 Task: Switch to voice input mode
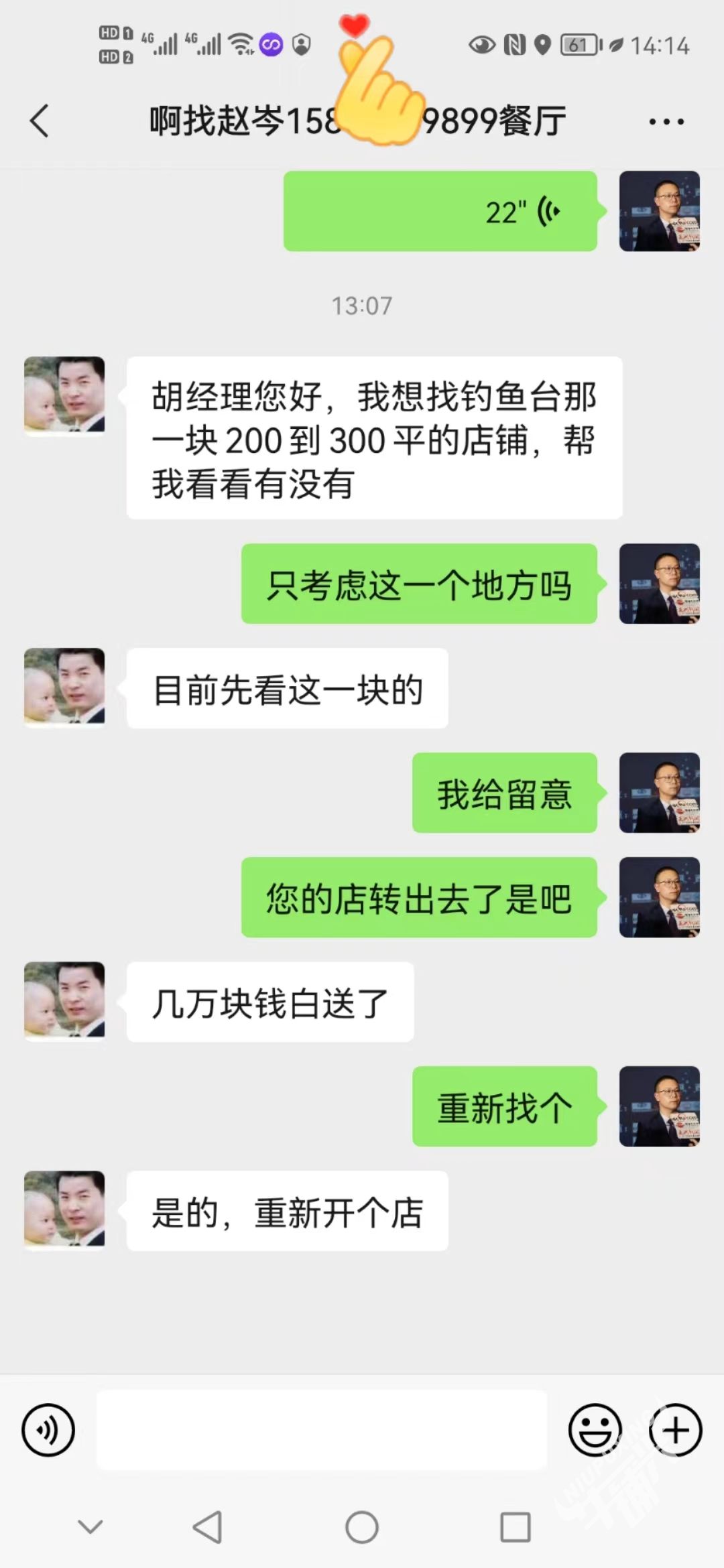pos(48,1430)
